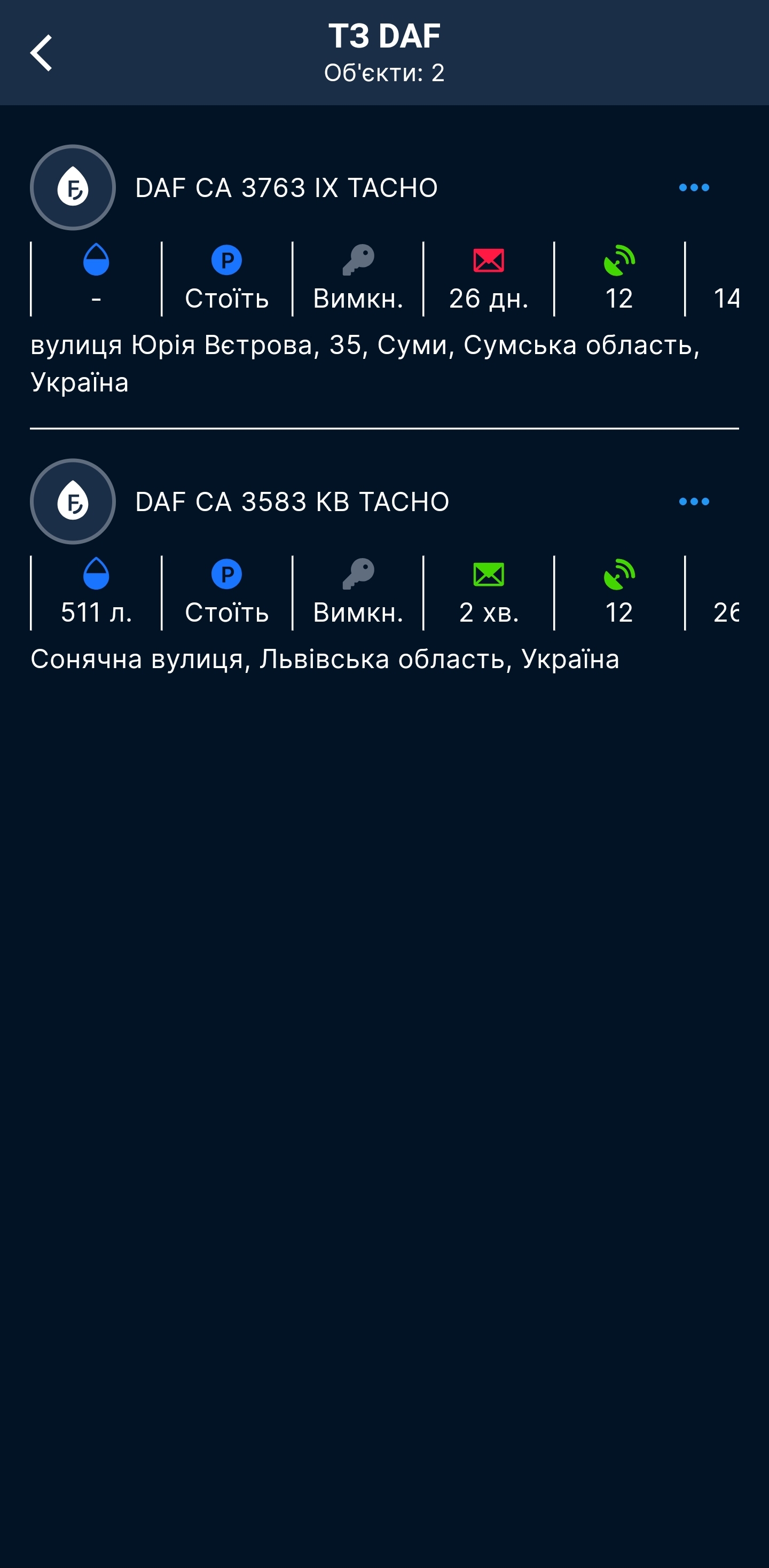769x1568 pixels.
Task: Open the DAF CA 3583 KB TACHO vehicle row
Action: [x=292, y=502]
